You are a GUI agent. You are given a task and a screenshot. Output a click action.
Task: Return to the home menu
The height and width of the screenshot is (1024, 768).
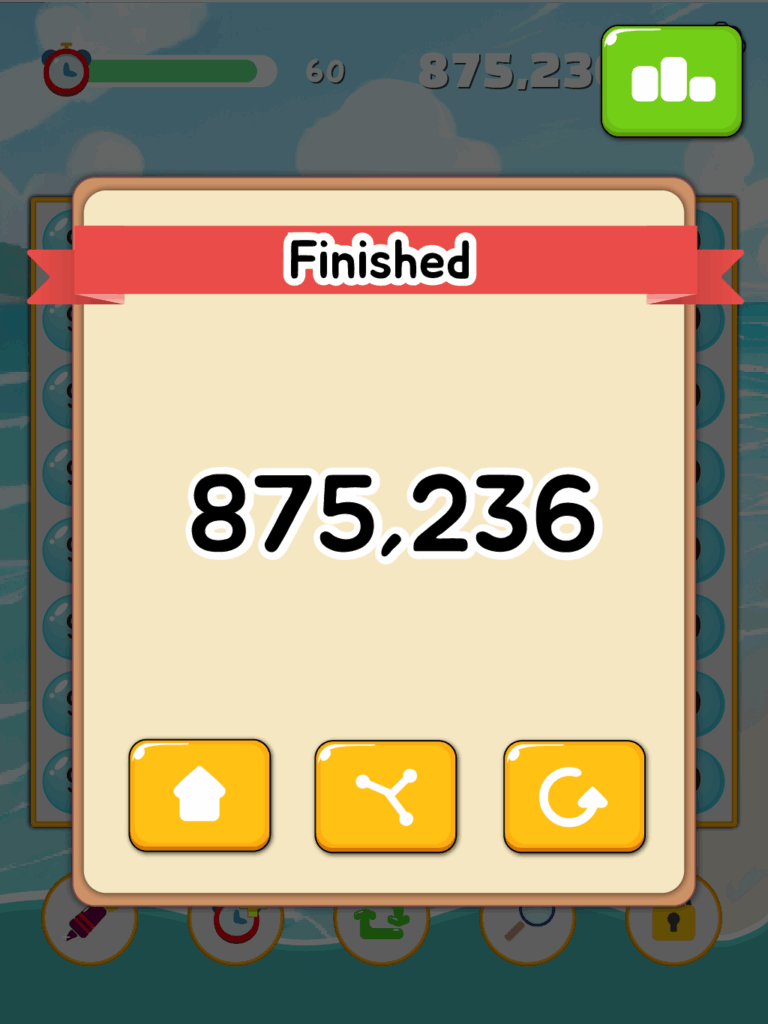[200, 796]
